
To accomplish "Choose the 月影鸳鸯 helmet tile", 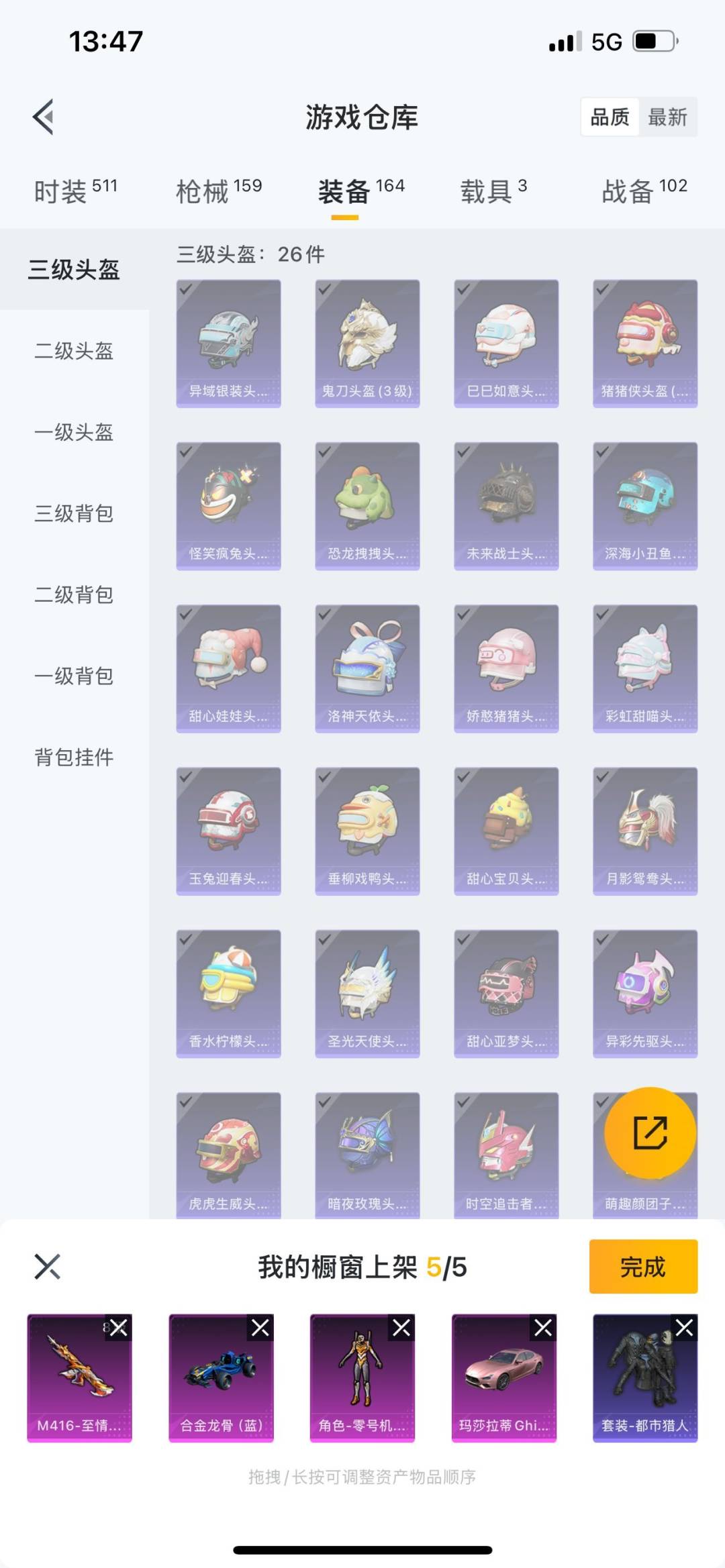I will point(645,831).
